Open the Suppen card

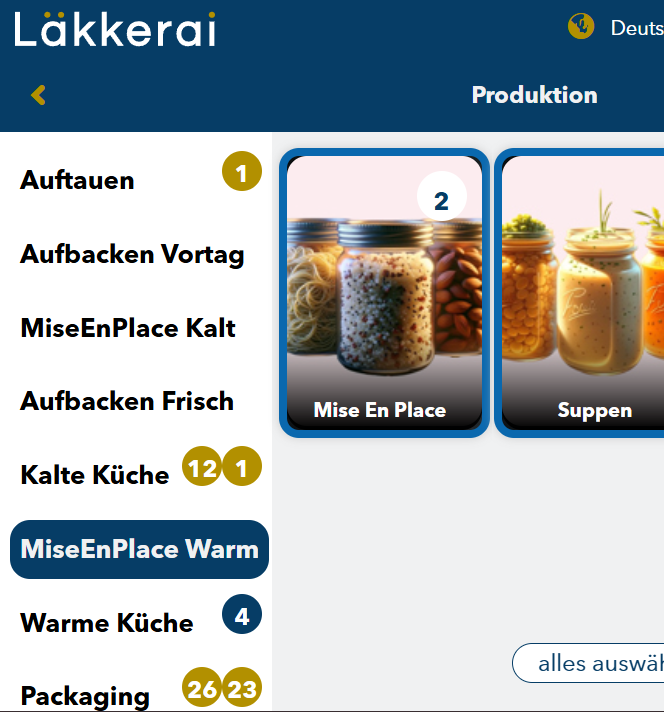coord(585,293)
